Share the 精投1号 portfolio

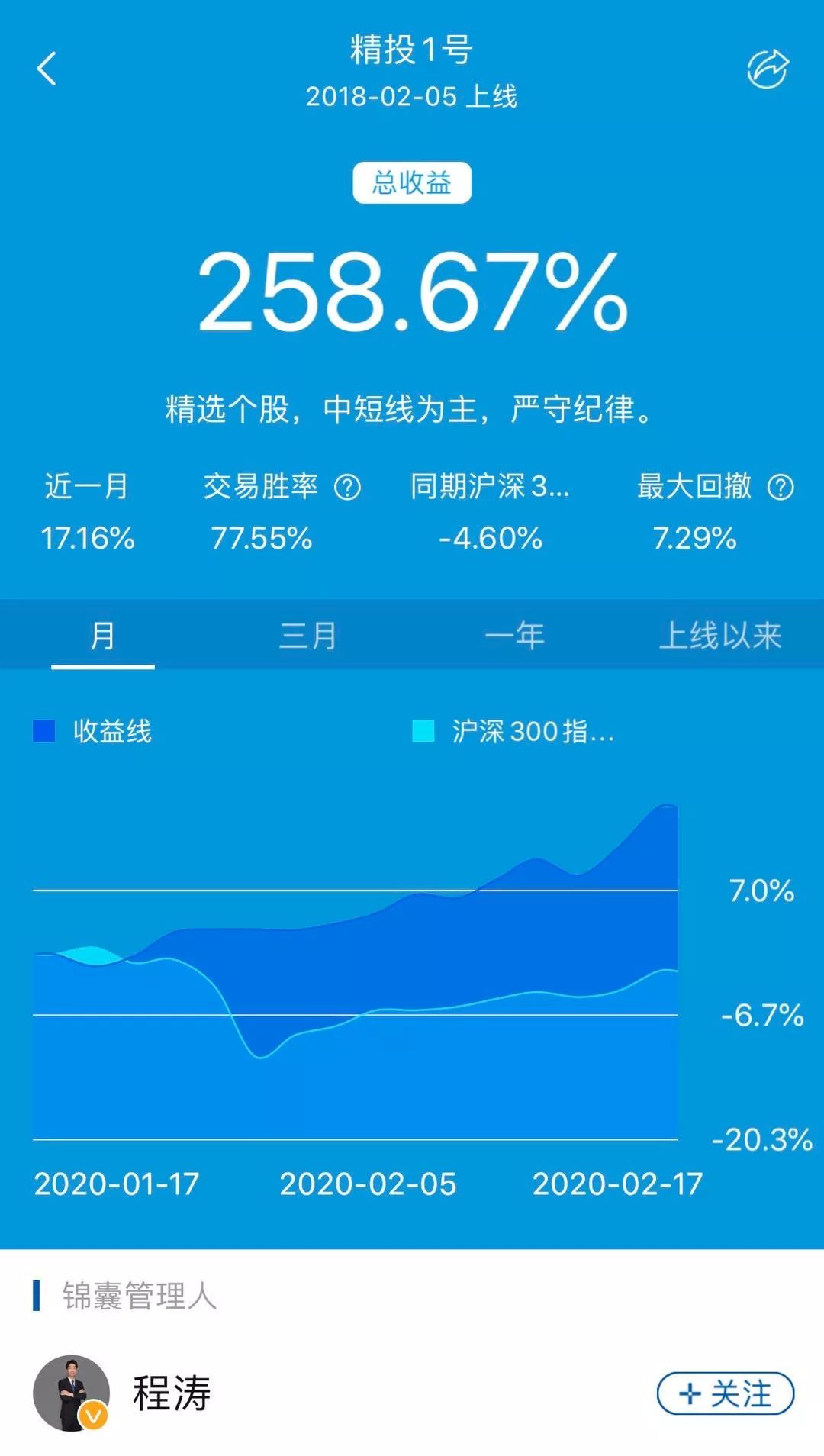(767, 70)
